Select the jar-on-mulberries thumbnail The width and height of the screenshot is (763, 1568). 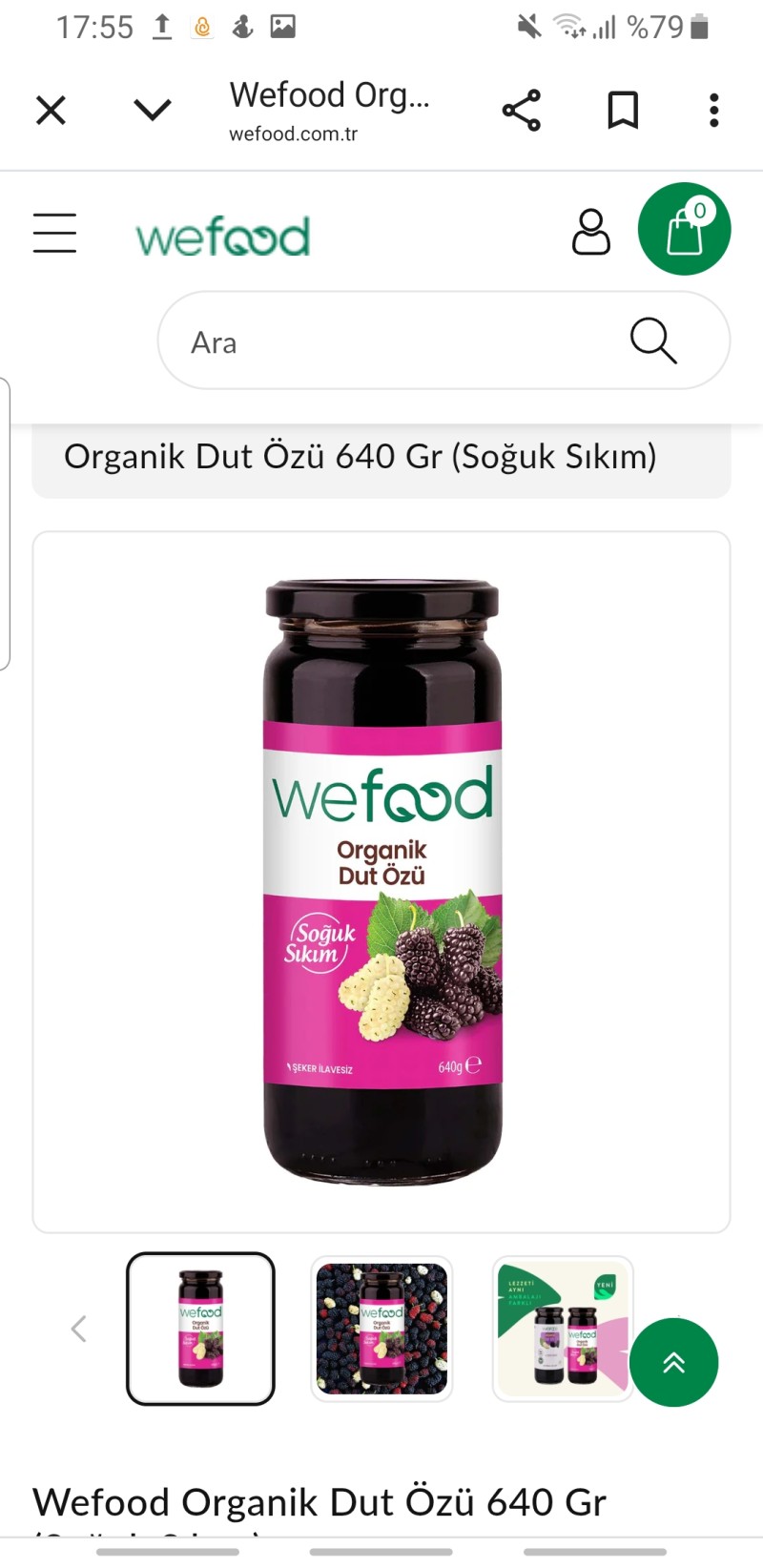[x=381, y=1328]
